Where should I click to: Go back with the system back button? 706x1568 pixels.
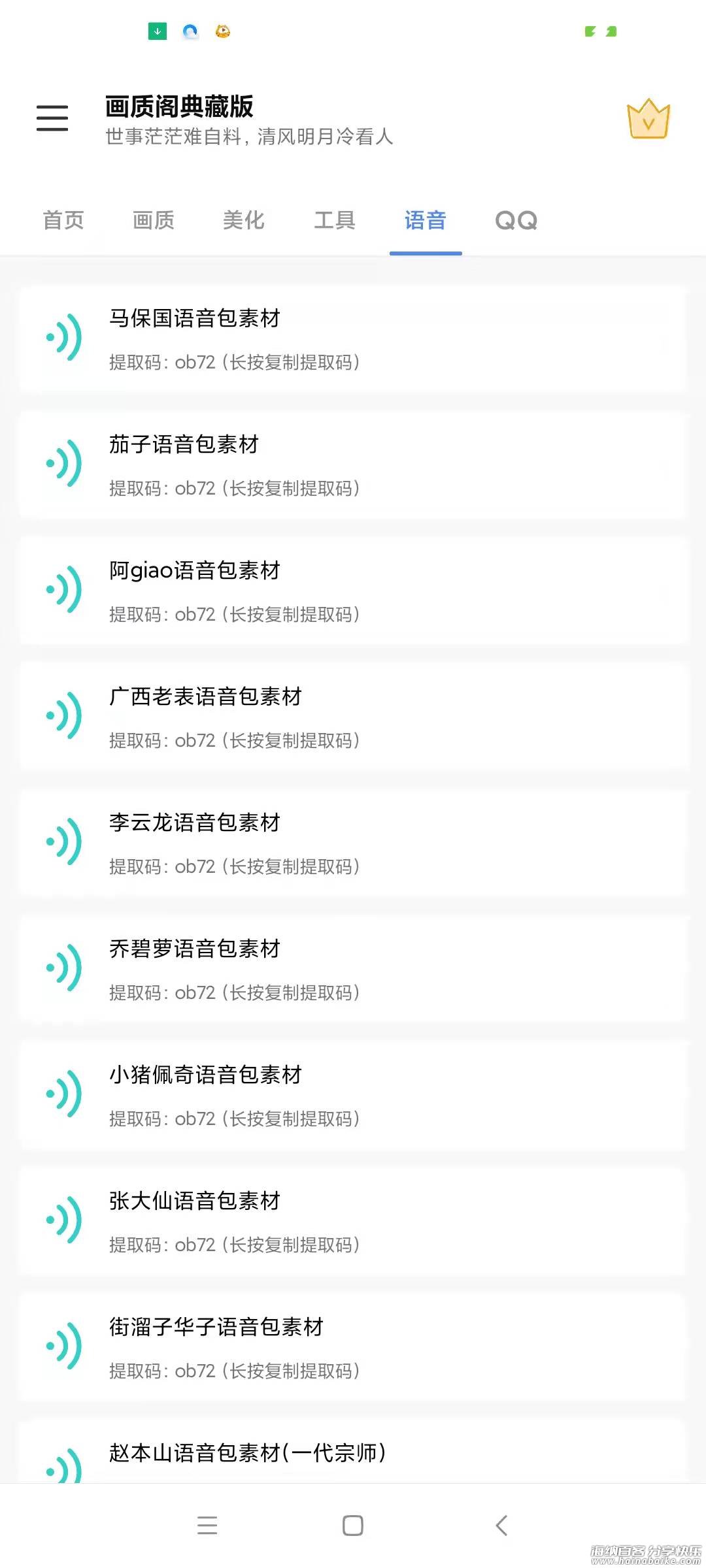[501, 1526]
